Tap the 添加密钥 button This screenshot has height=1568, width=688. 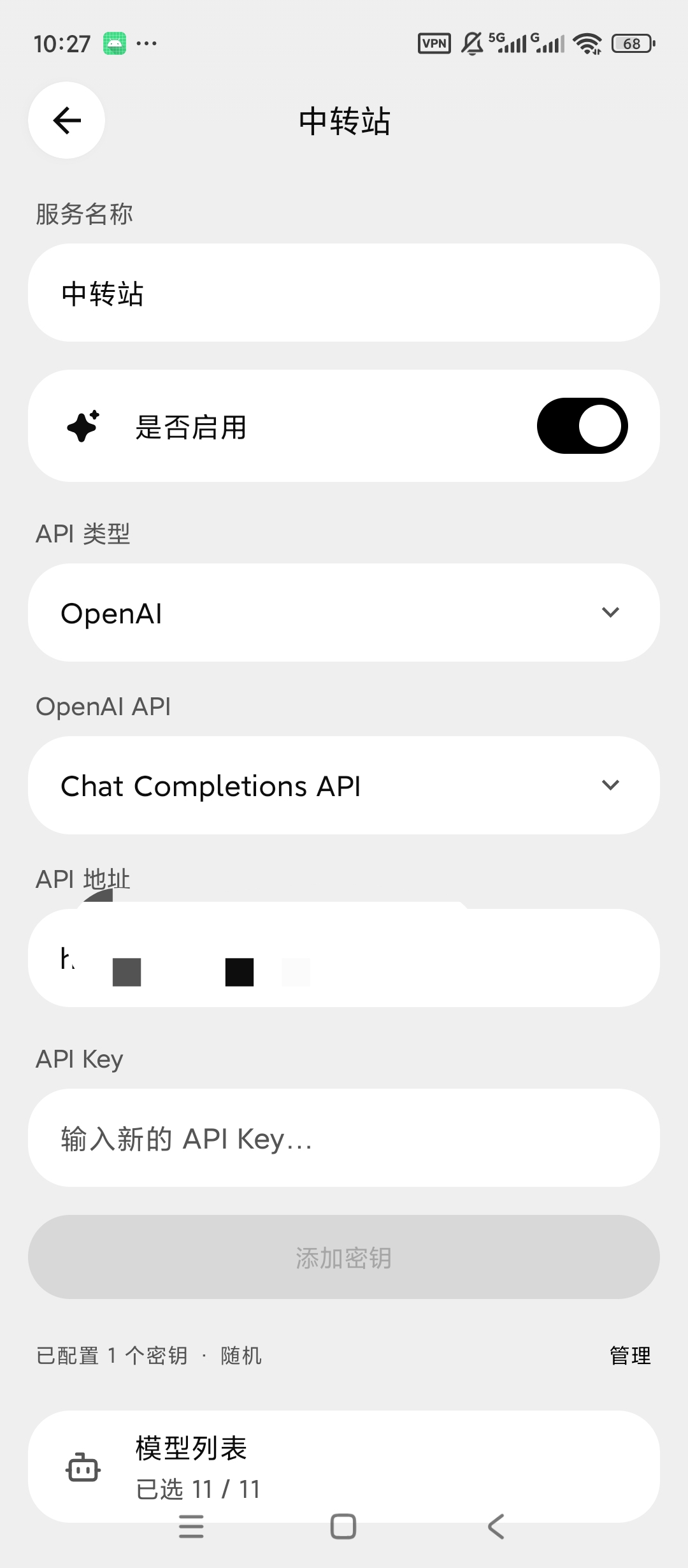[x=344, y=1257]
